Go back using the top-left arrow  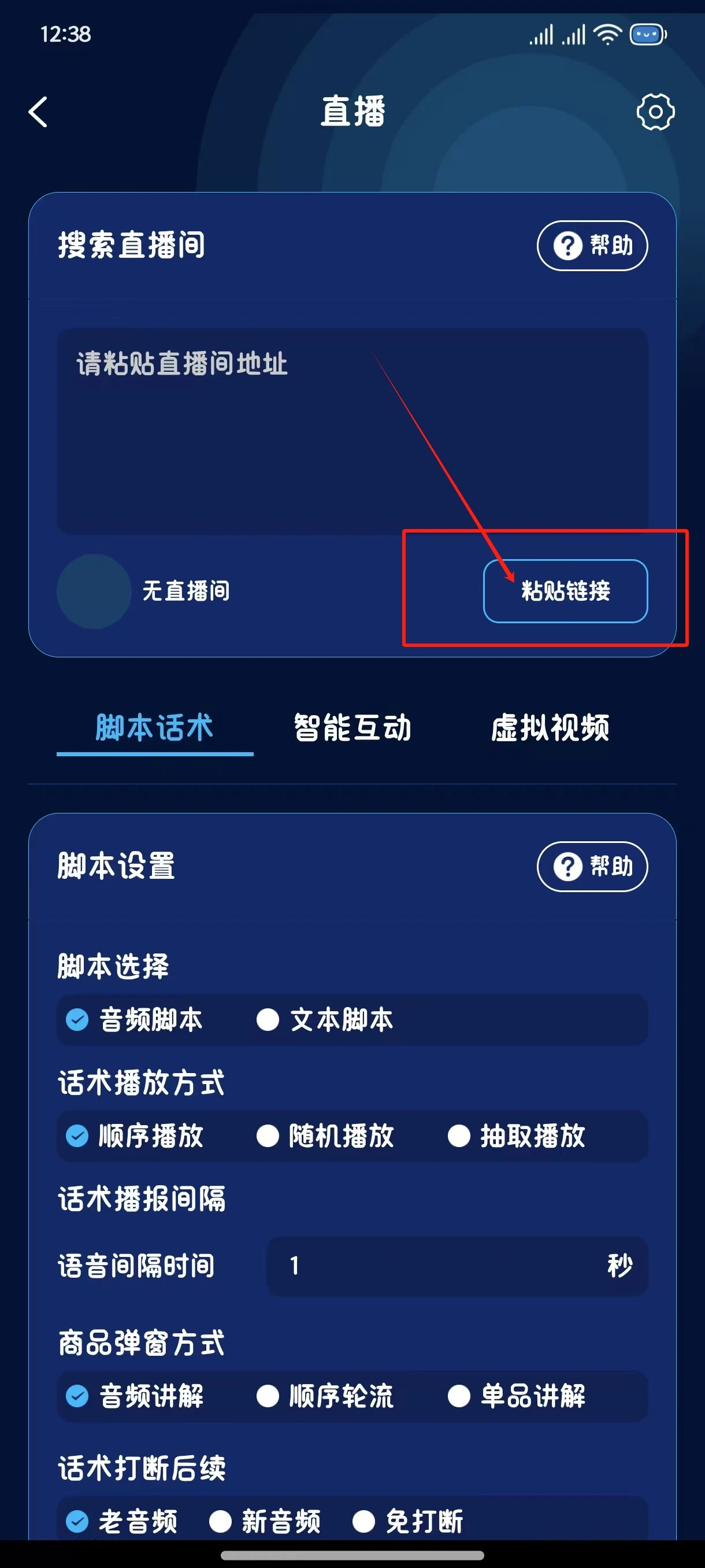(38, 112)
